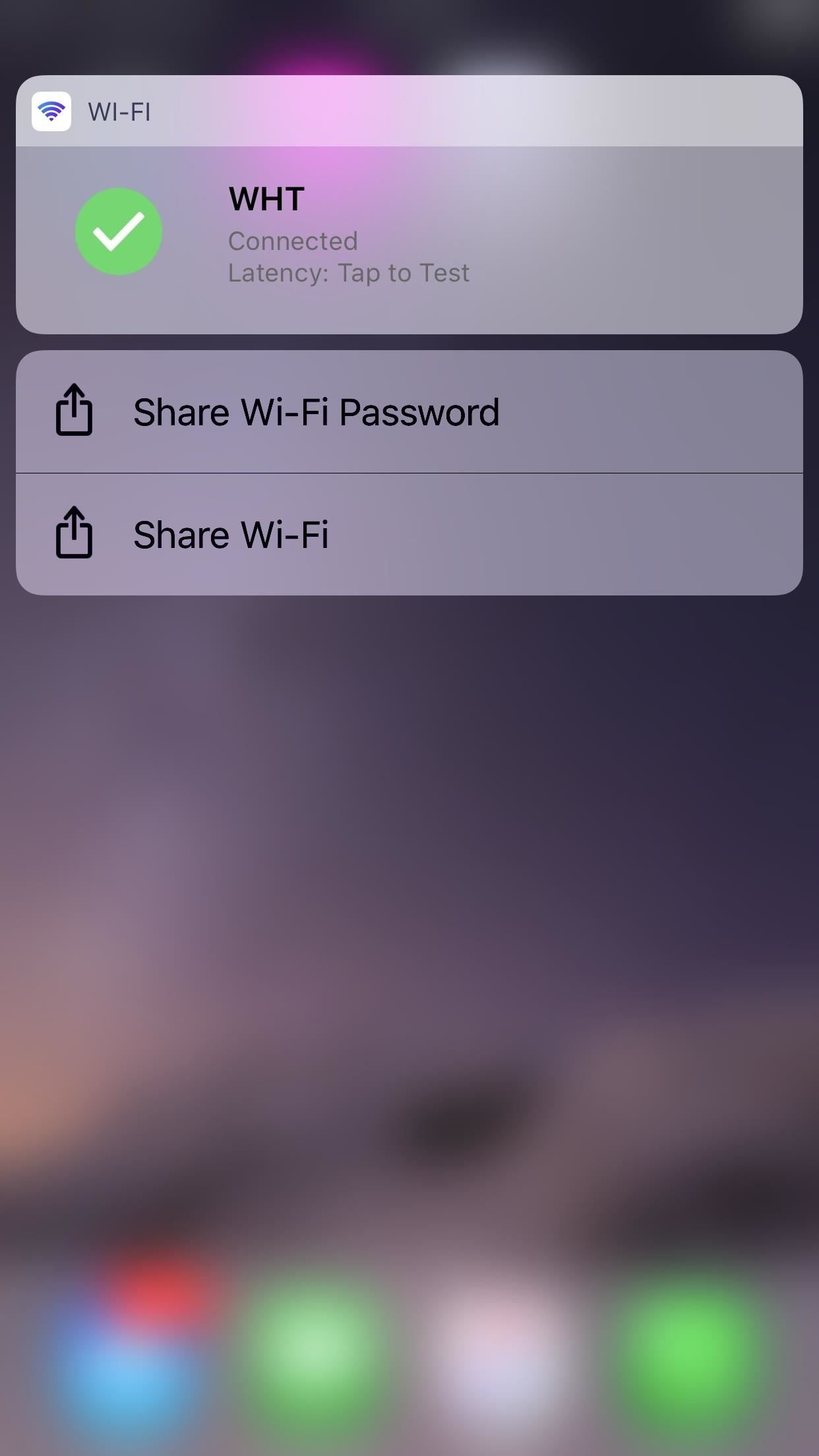The height and width of the screenshot is (1456, 819).
Task: Select the Share Wi-Fi menu entry
Action: coord(232,533)
